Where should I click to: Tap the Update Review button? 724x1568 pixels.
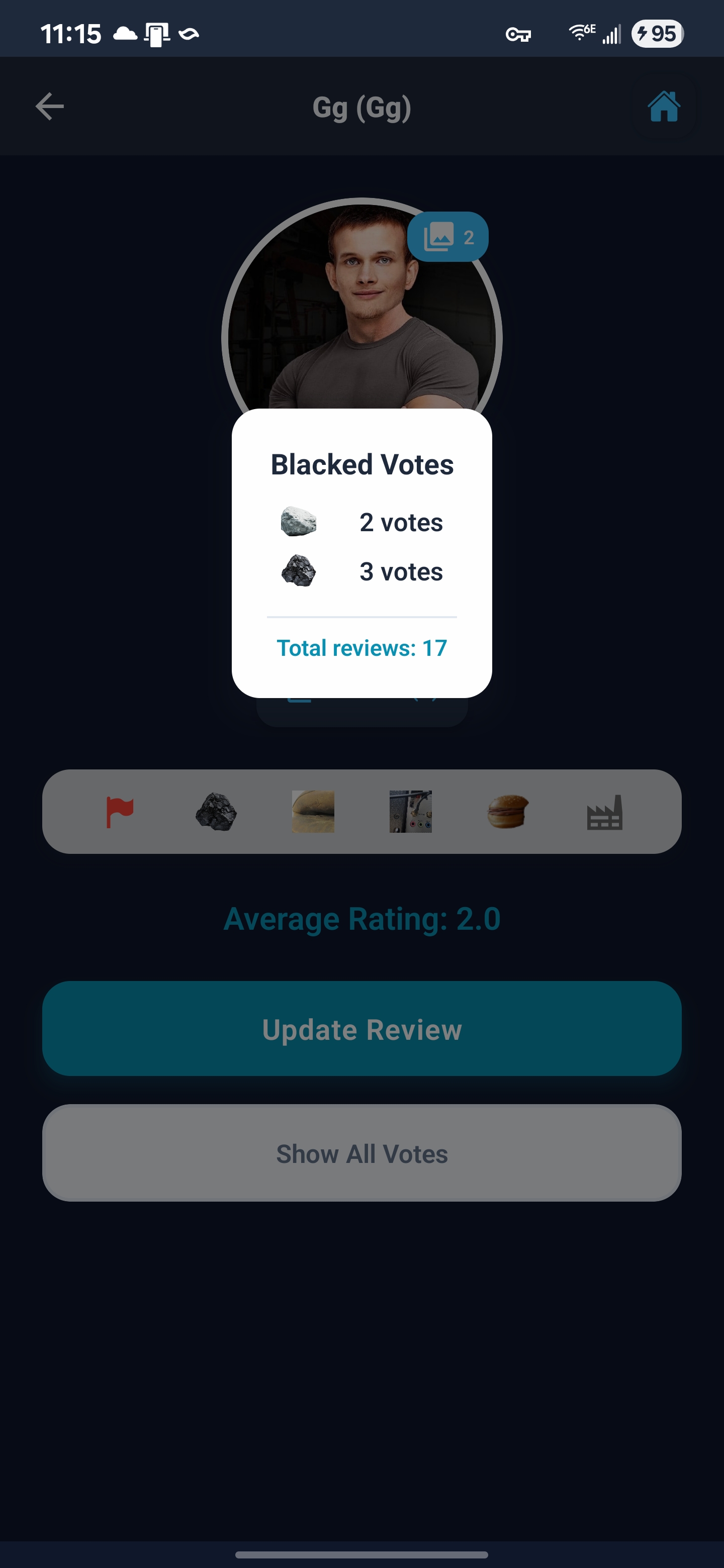point(361,1029)
